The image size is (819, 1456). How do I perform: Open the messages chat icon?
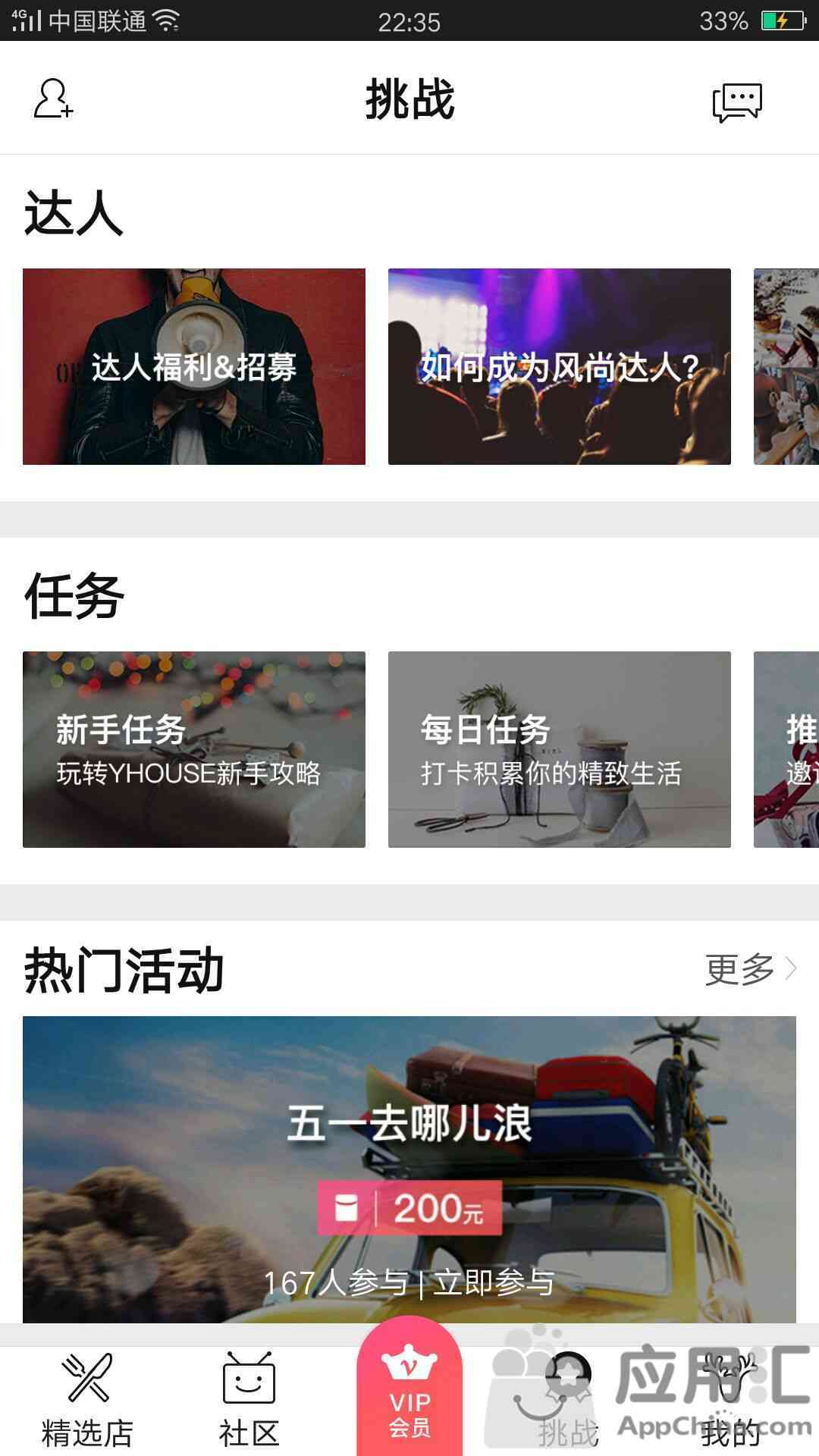(x=736, y=102)
